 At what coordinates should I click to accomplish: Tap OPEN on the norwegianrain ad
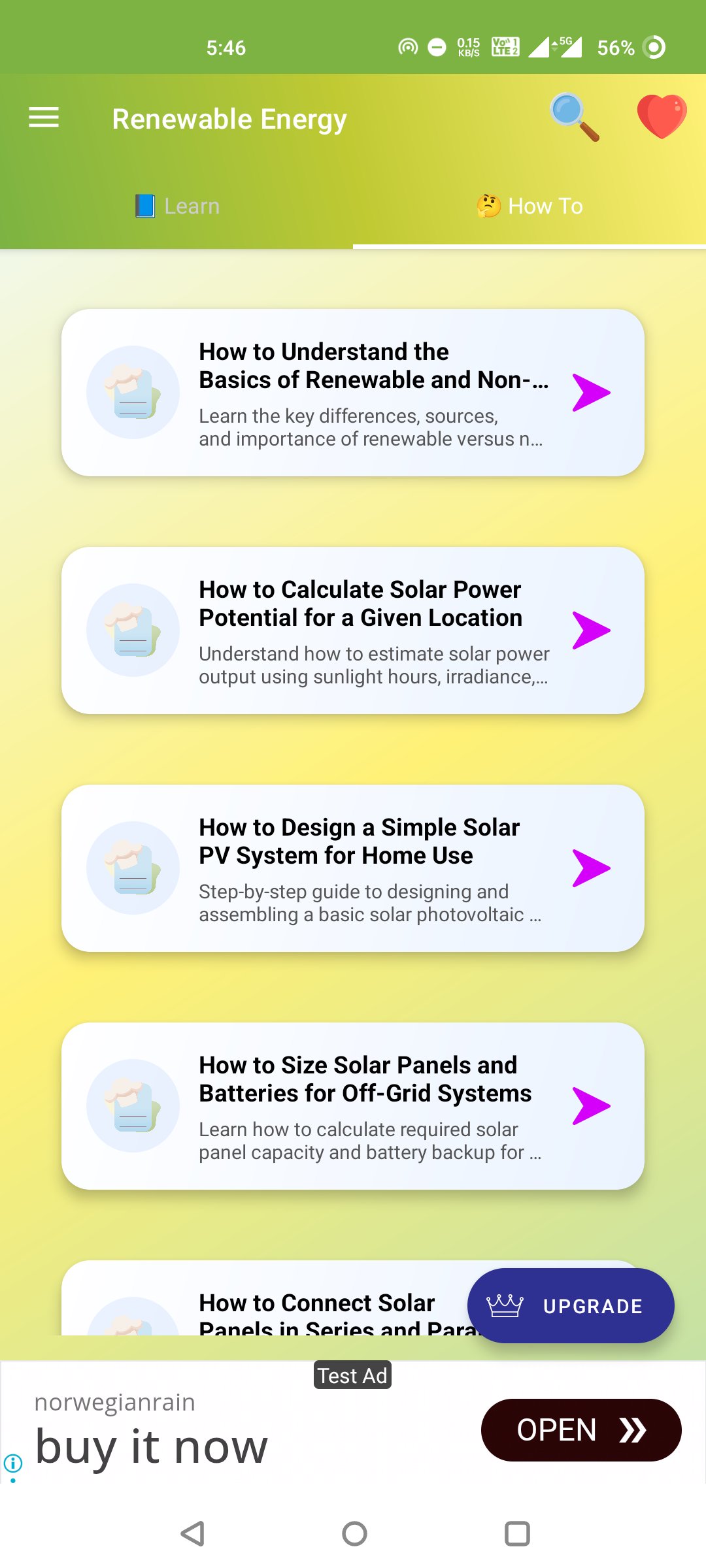tap(581, 1430)
